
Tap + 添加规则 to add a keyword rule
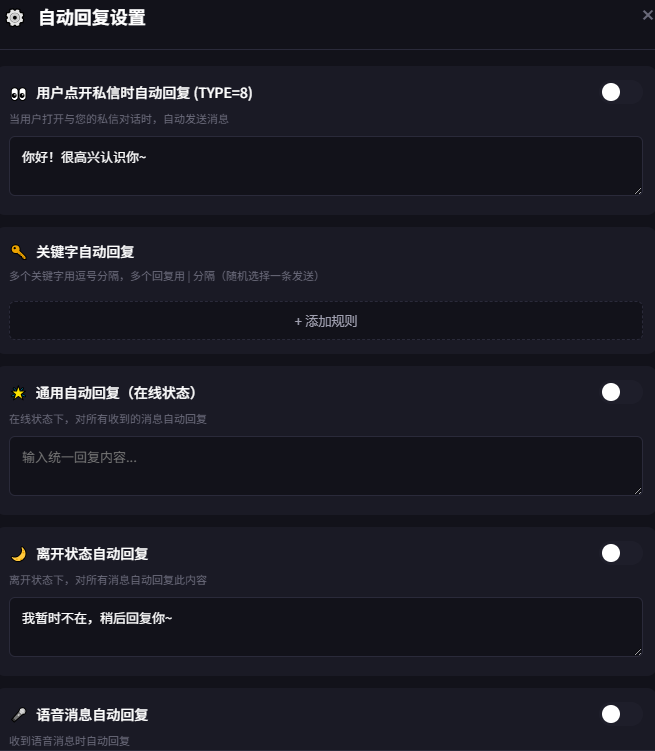pos(326,321)
